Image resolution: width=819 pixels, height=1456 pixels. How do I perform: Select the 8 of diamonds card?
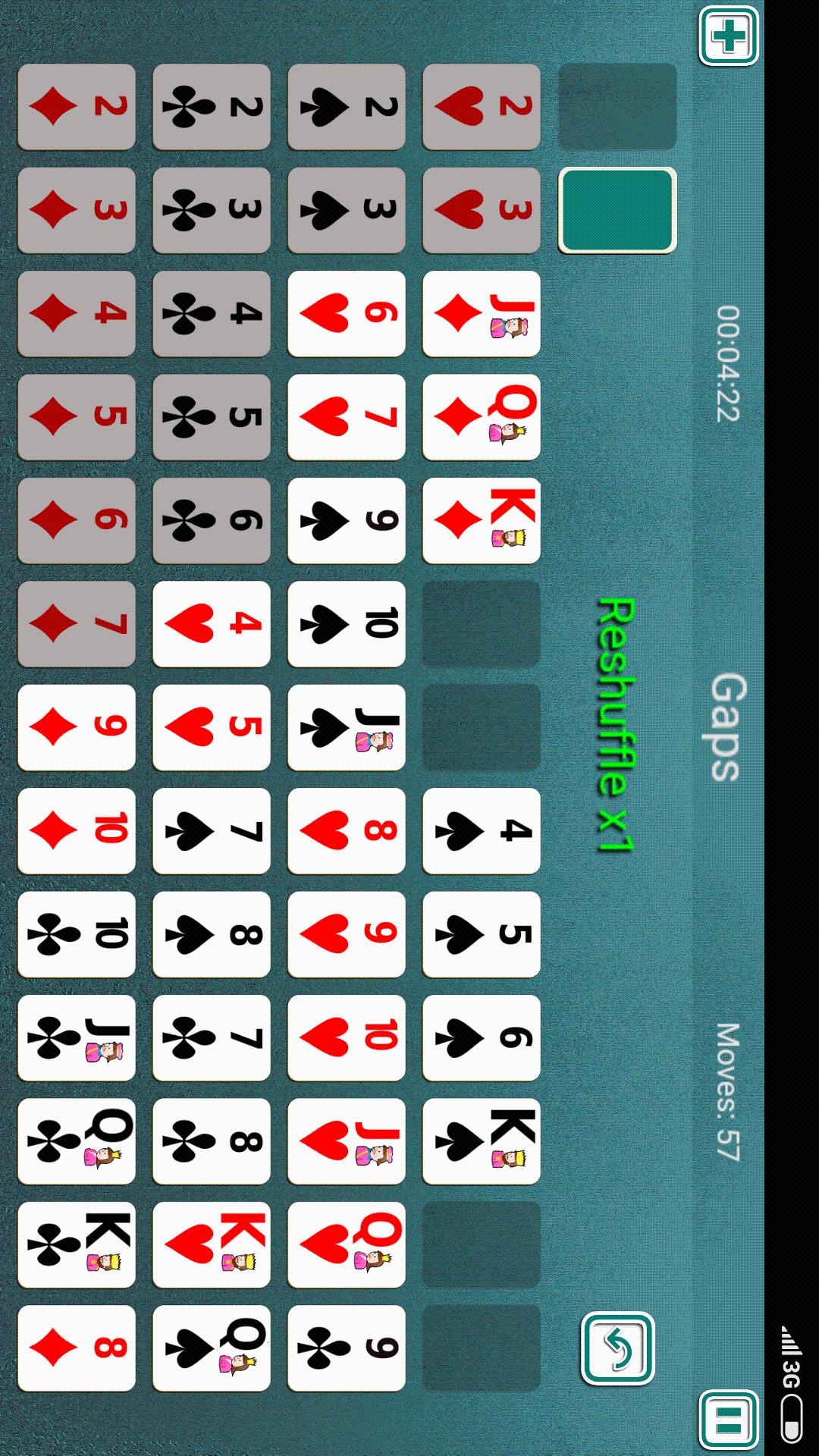pyautogui.click(x=77, y=1348)
